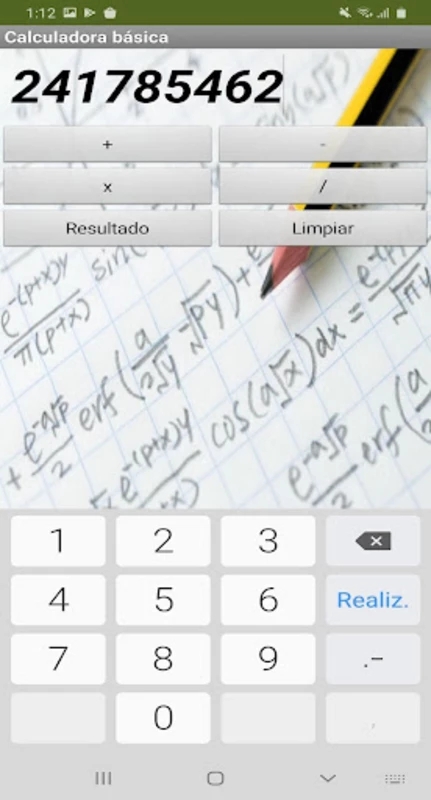Image resolution: width=431 pixels, height=800 pixels.
Task: Enter digit 0 on the keypad
Action: click(x=163, y=718)
